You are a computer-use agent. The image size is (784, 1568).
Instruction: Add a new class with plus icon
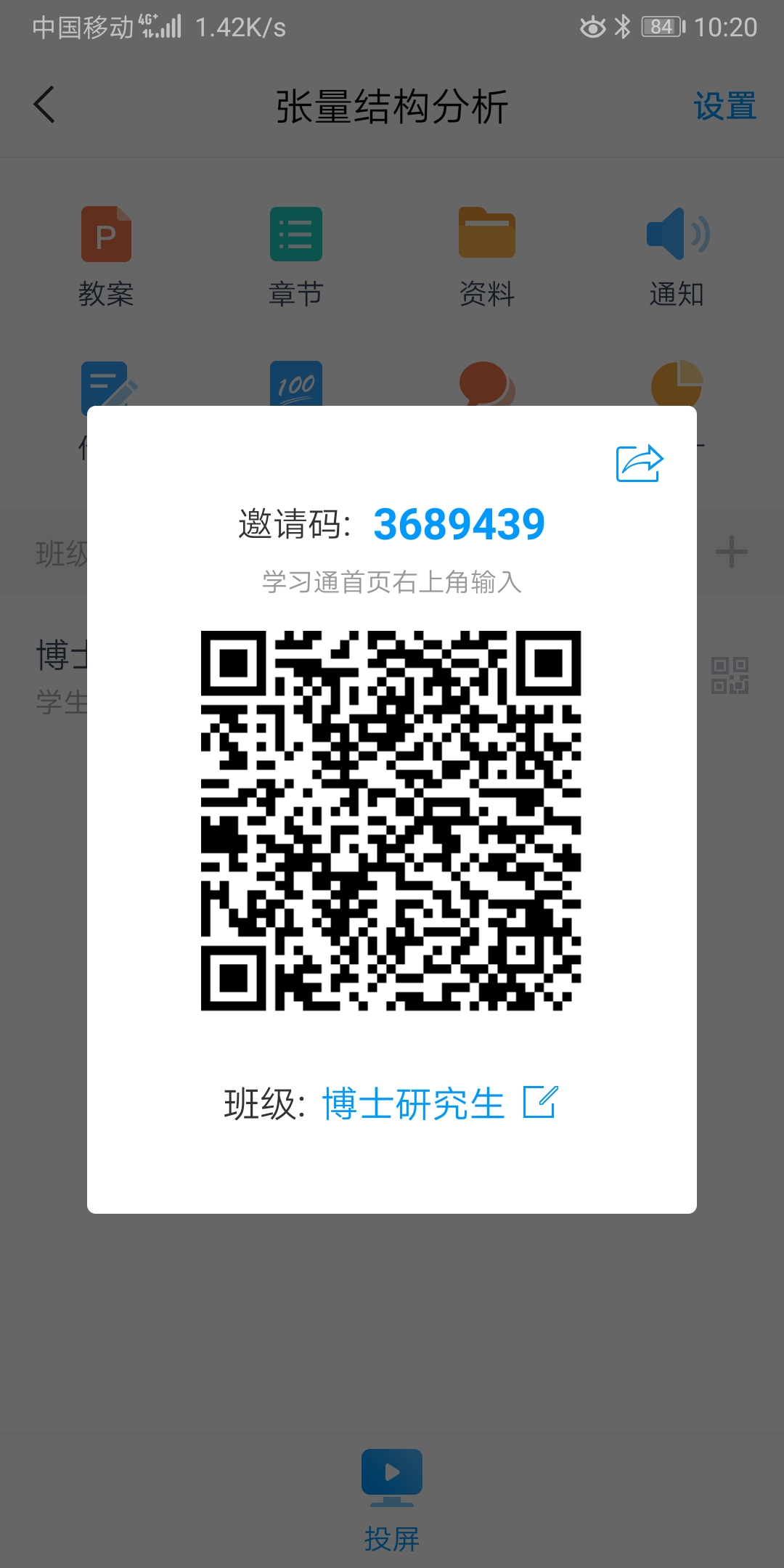[731, 552]
